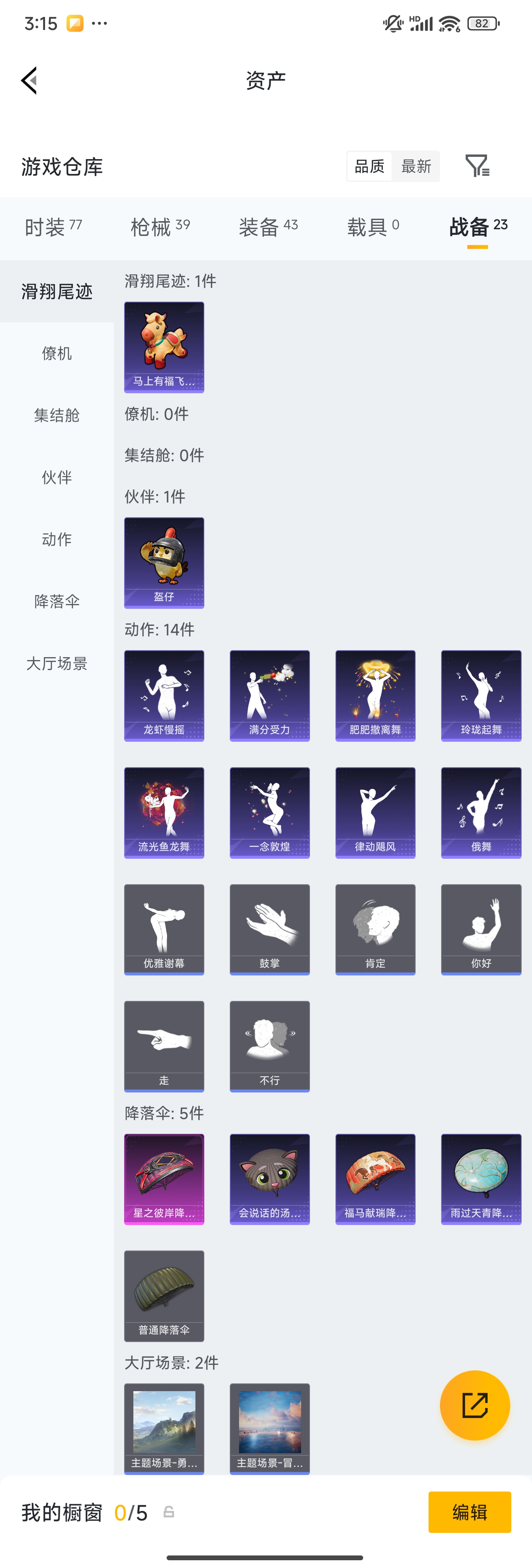Select the 盔仔 companion item
532x1568 pixels.
(x=163, y=562)
